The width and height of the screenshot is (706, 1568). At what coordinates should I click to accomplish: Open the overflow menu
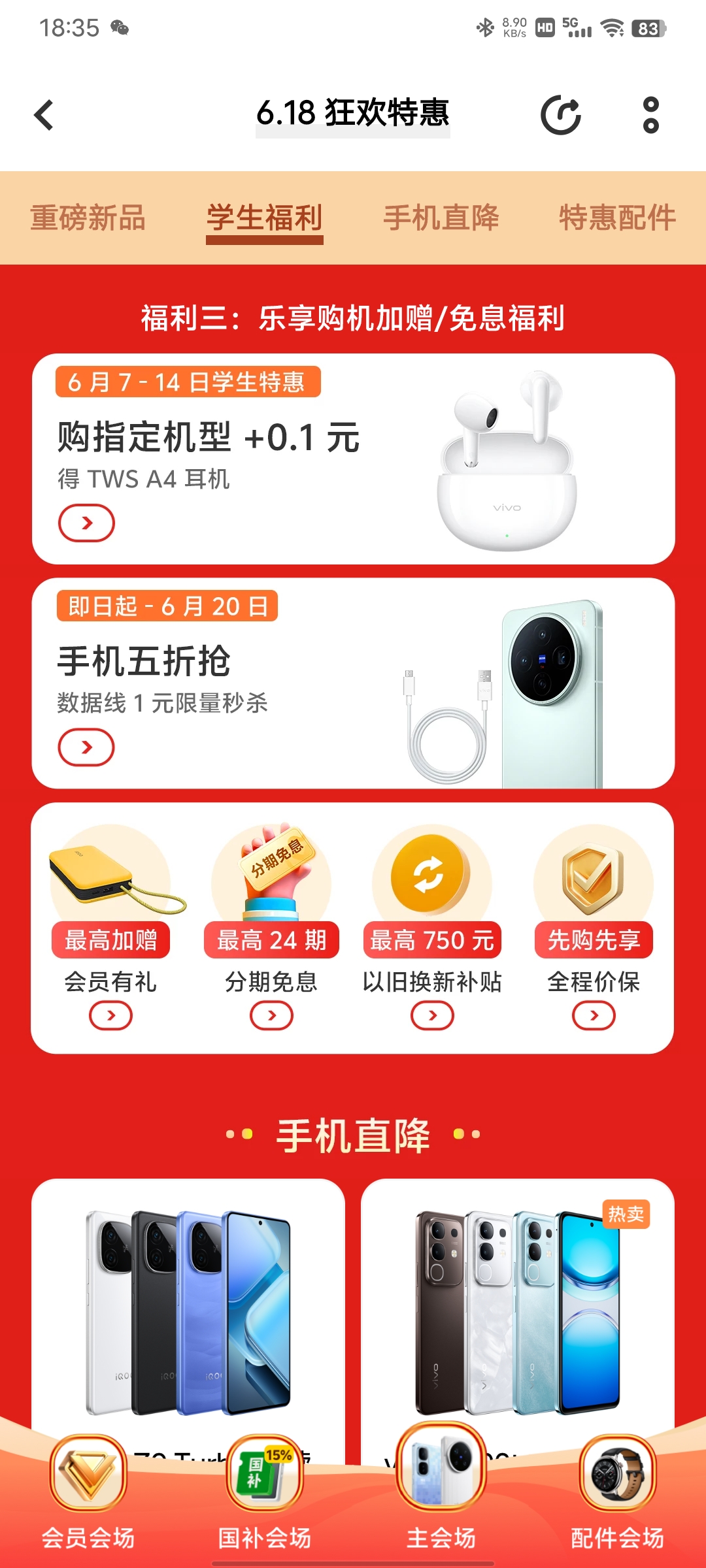point(650,115)
